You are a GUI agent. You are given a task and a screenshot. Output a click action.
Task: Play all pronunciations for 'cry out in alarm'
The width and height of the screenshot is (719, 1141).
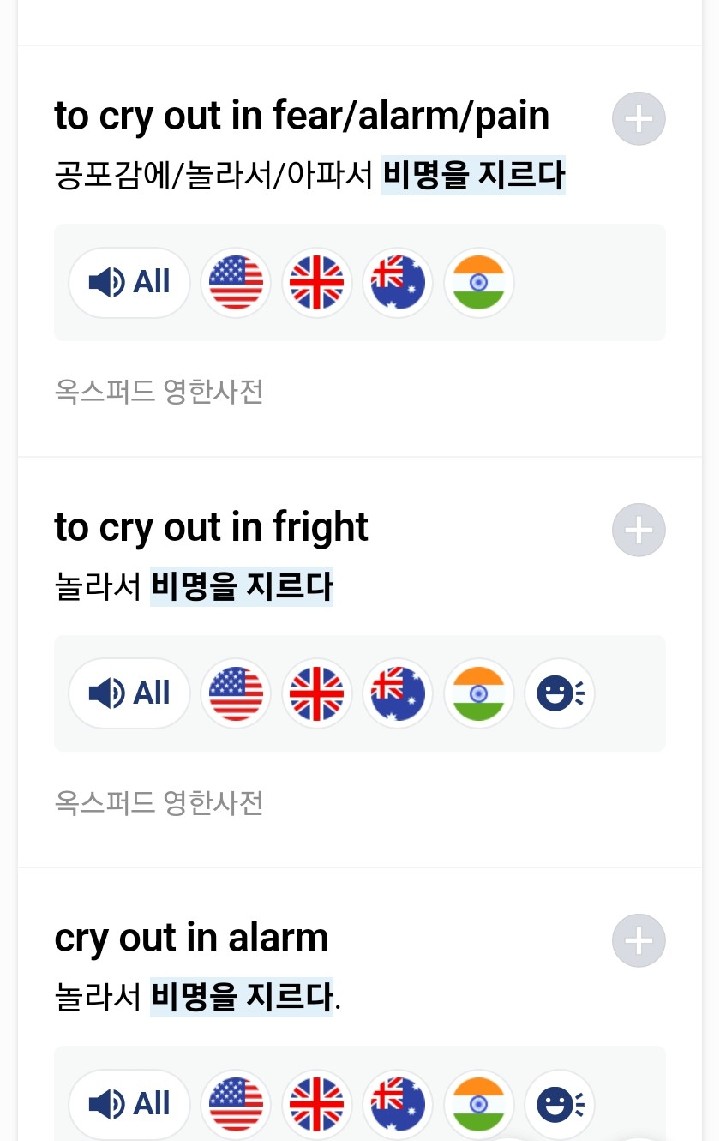(130, 1104)
